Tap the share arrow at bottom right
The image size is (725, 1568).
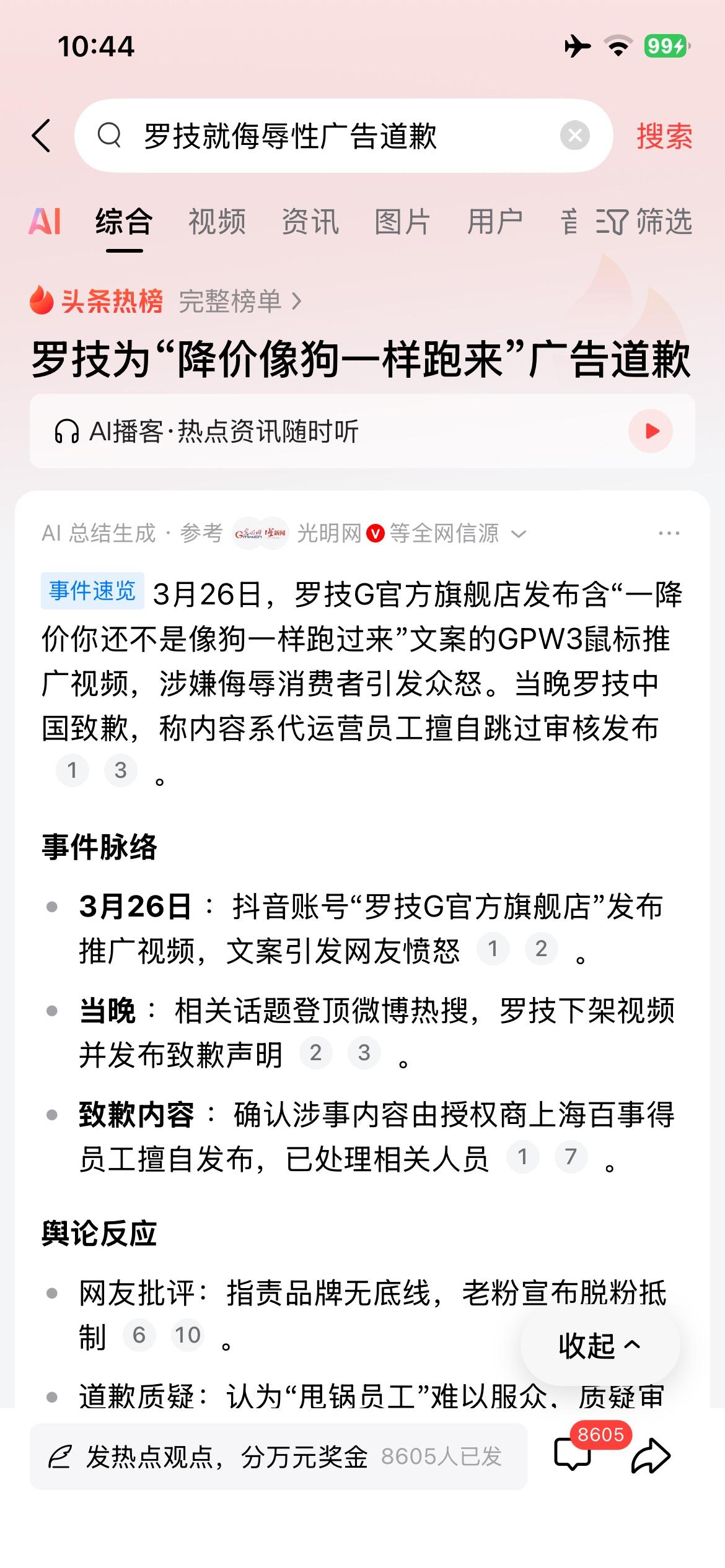click(x=652, y=1455)
